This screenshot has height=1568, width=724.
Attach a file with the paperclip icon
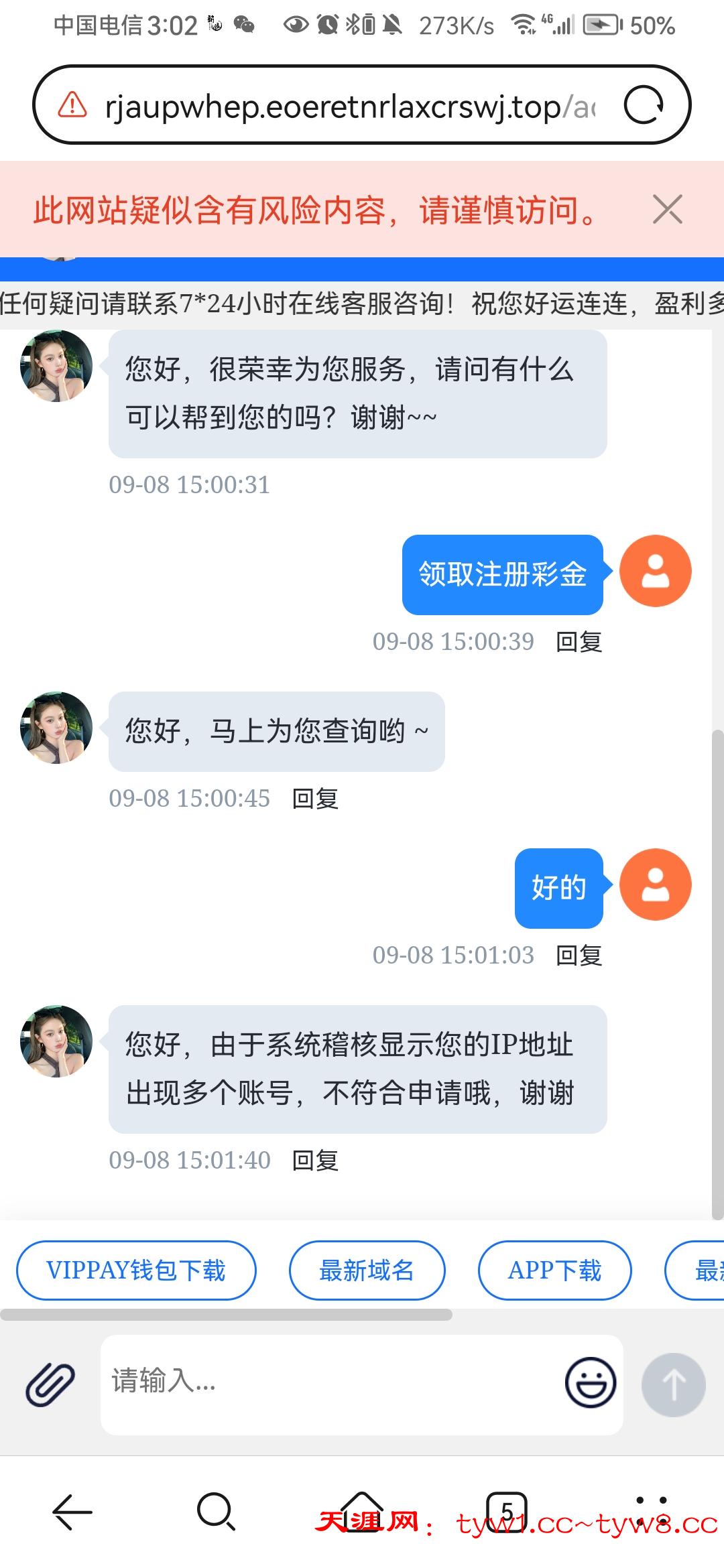click(50, 1384)
